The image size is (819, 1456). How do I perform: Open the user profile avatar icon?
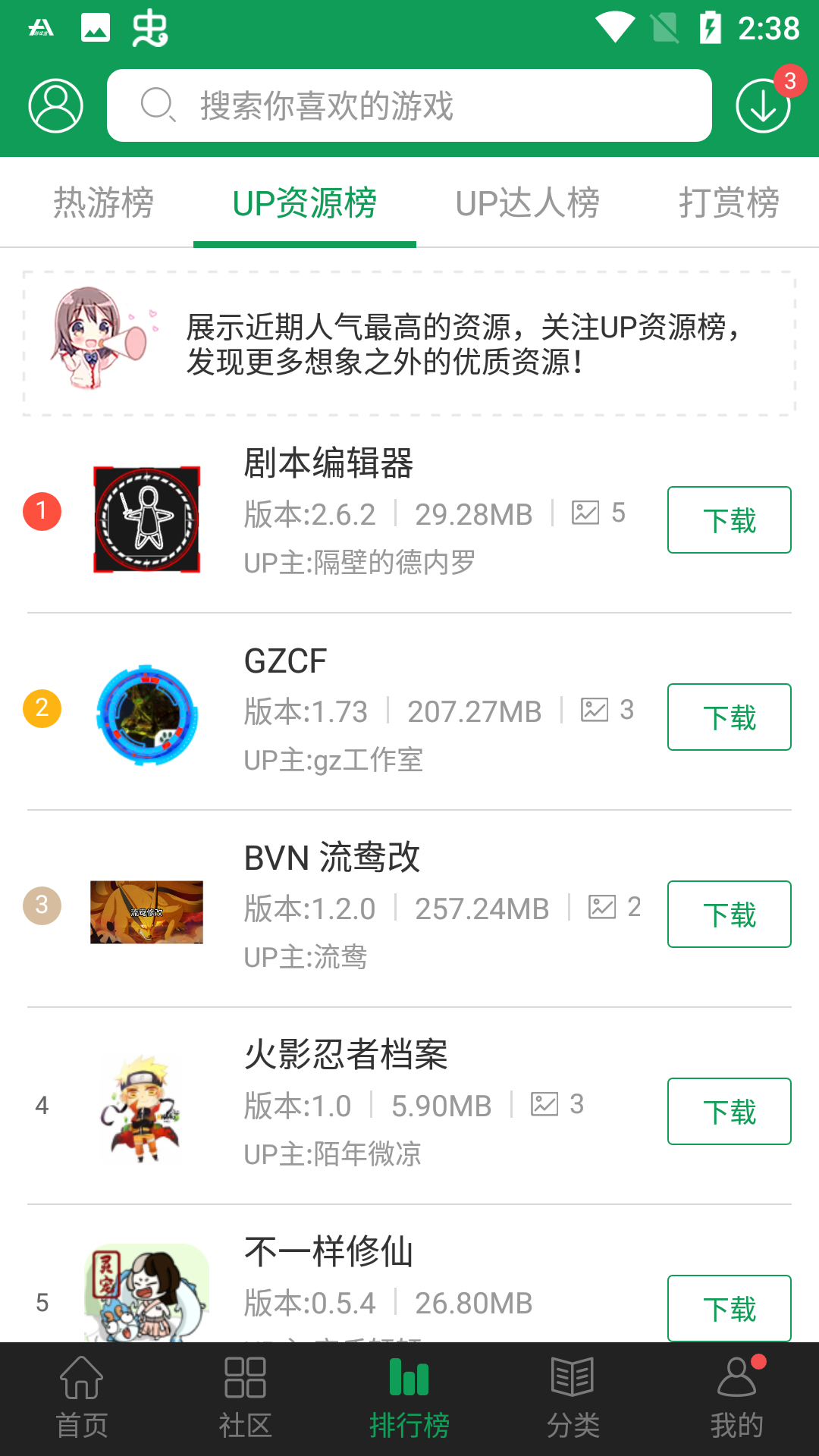[55, 105]
